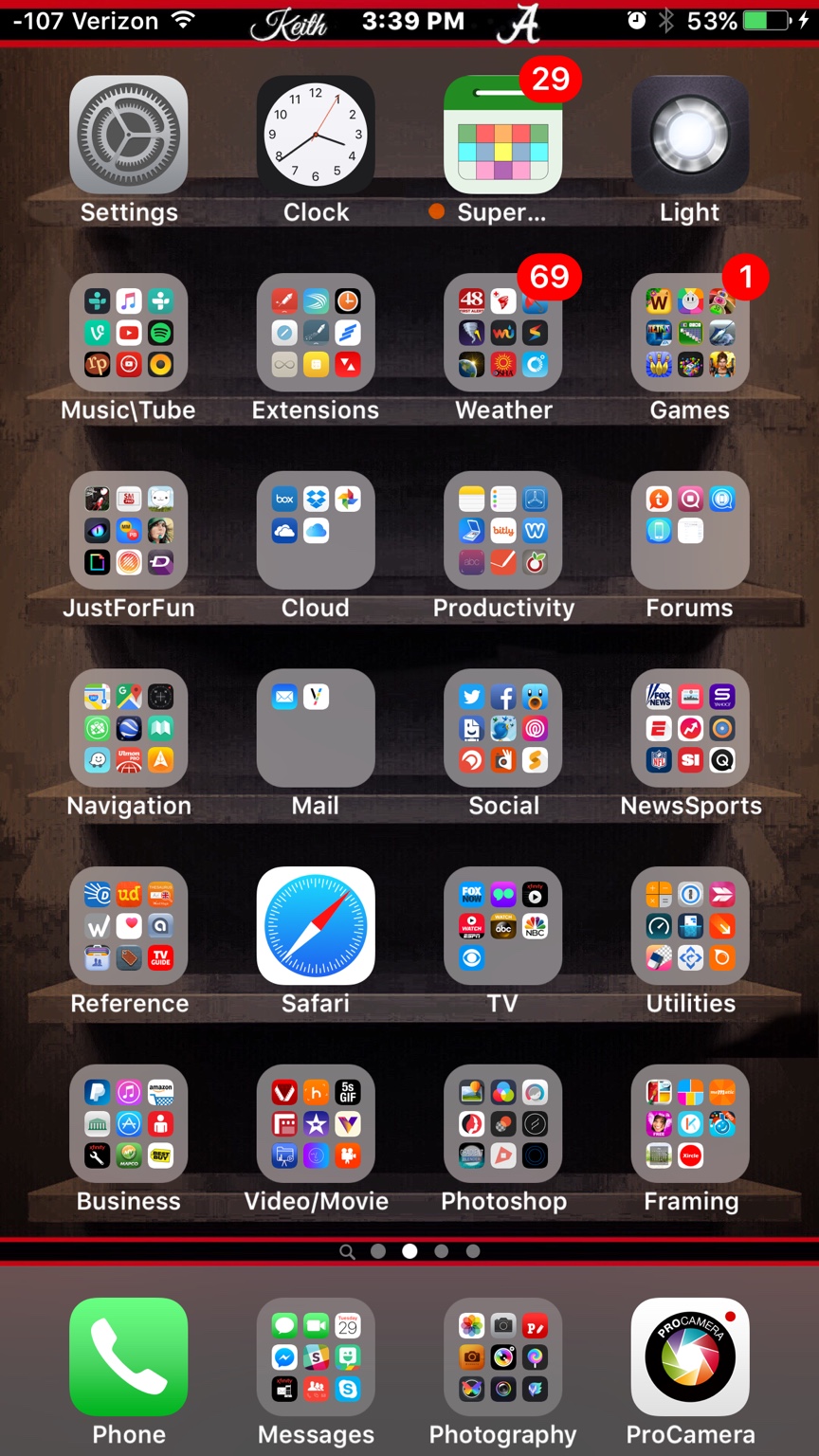
Task: Open the Super calendar app
Action: pos(503,135)
